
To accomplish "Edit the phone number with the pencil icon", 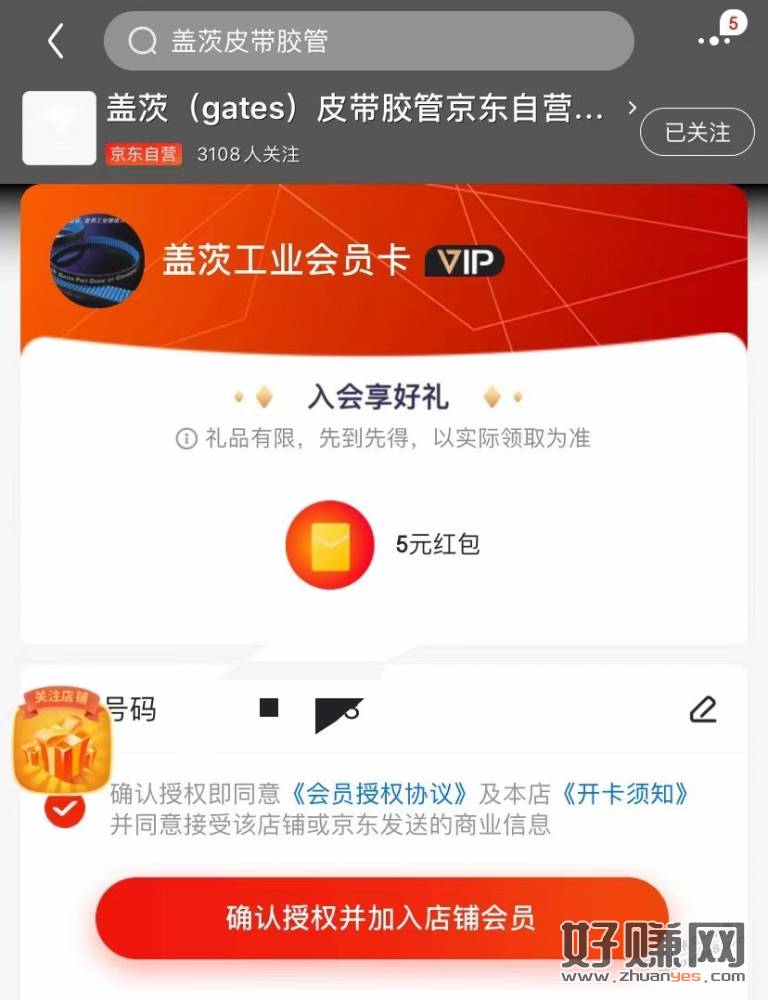I will (x=703, y=710).
